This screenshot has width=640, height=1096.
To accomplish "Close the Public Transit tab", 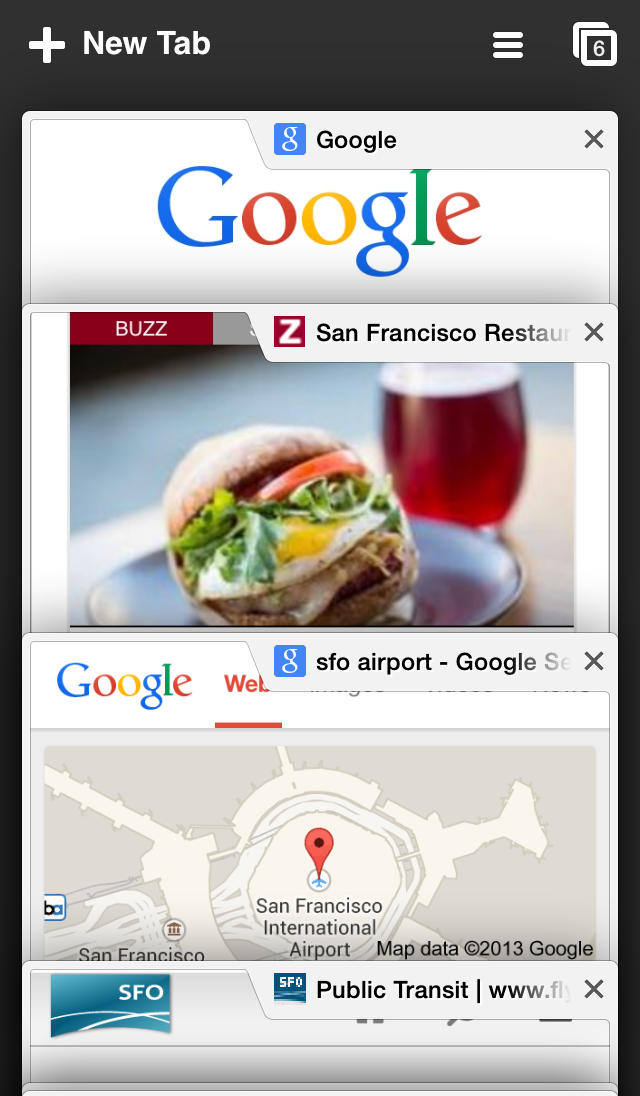I will click(x=594, y=989).
